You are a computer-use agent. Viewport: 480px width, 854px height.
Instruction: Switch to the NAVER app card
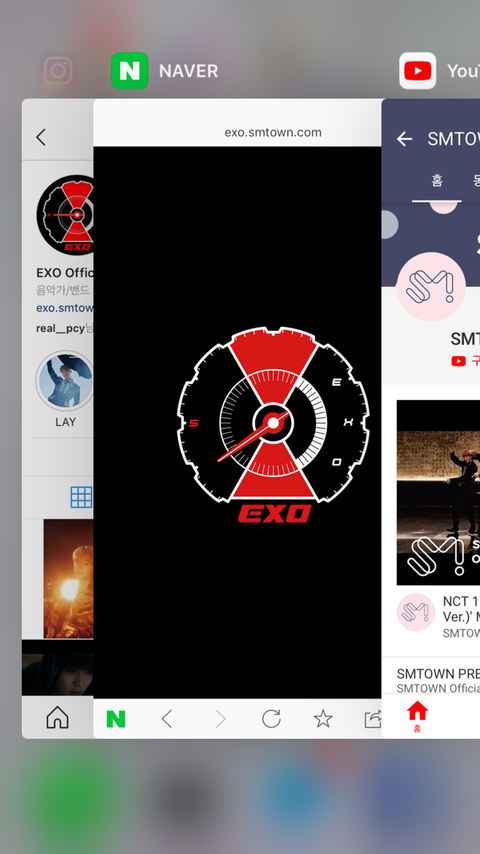point(238,418)
